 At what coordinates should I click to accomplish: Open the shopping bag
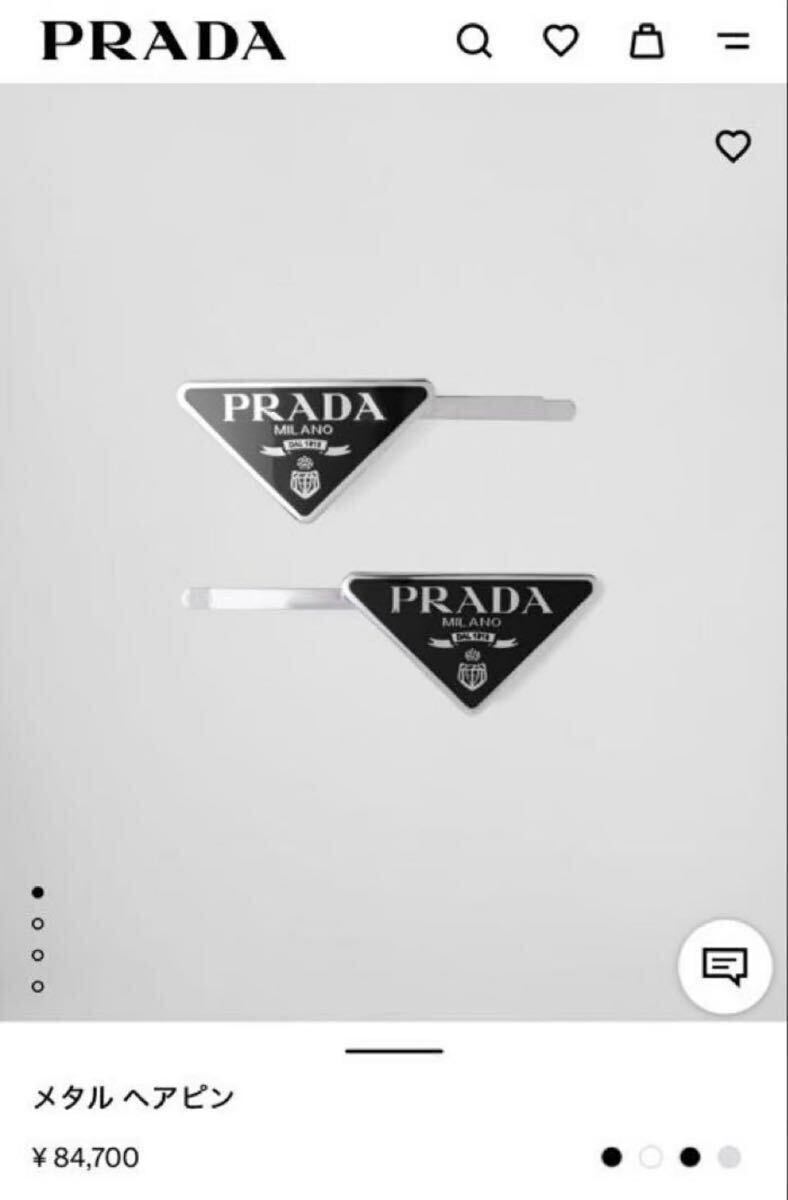647,41
